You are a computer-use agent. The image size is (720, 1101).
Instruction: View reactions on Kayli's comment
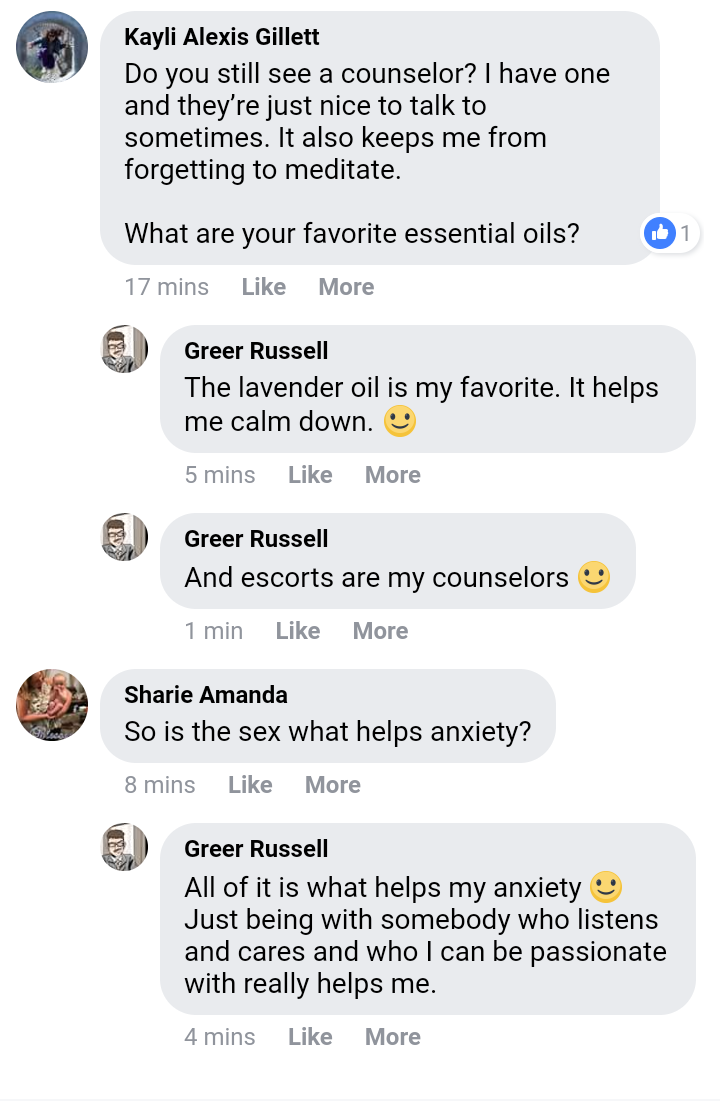[x=670, y=234]
